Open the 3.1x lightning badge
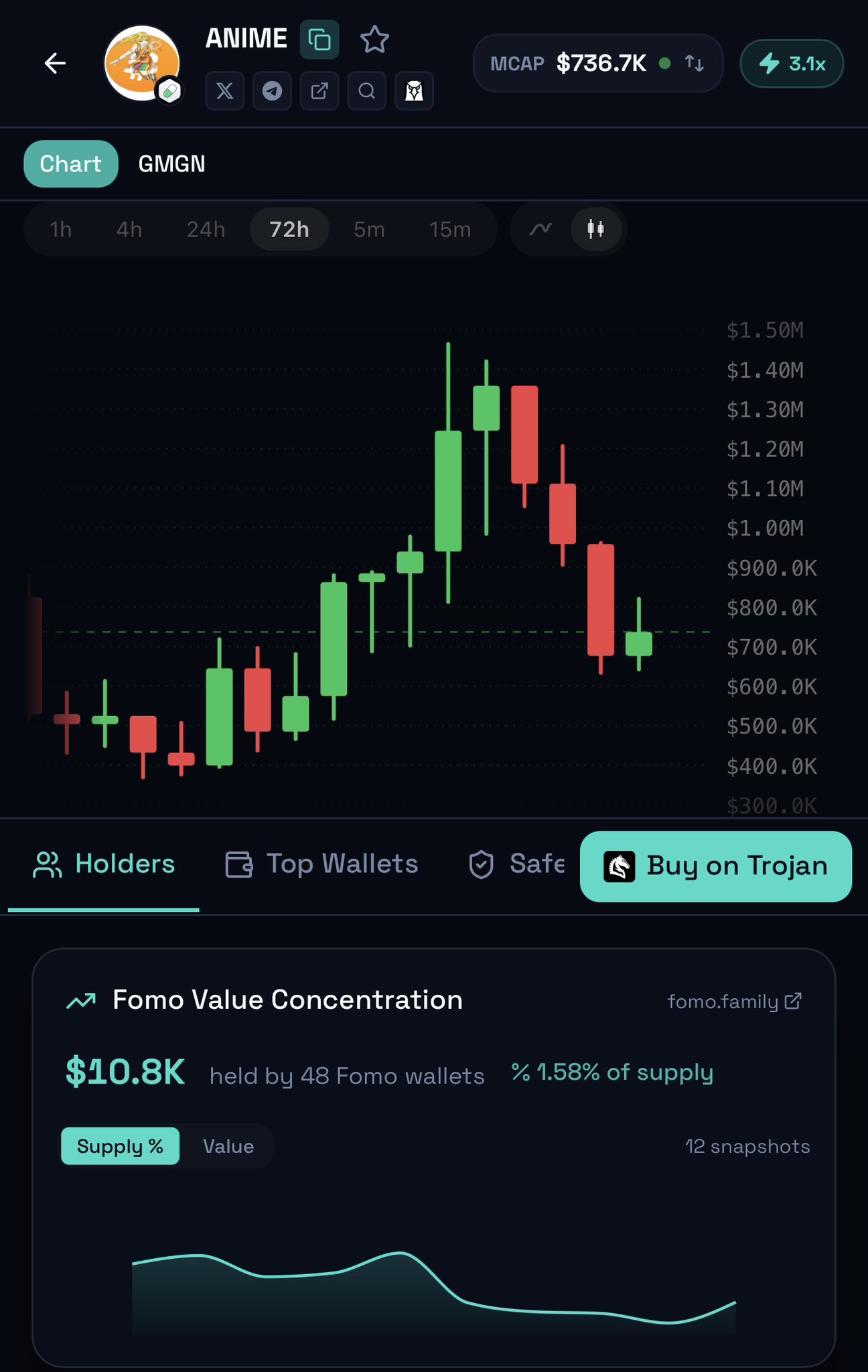This screenshot has height=1372, width=868. coord(792,64)
